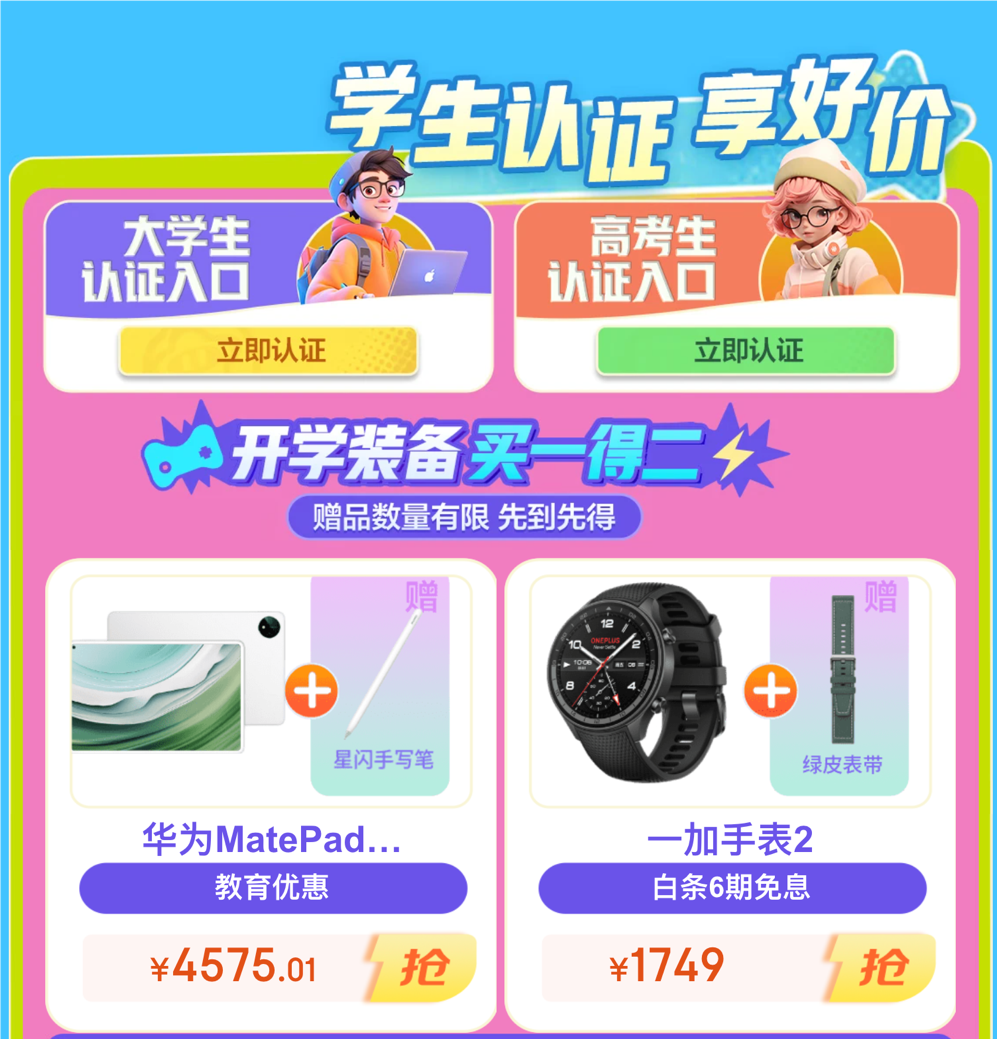Tap 抢 next to the ¥1749 price

[x=883, y=967]
